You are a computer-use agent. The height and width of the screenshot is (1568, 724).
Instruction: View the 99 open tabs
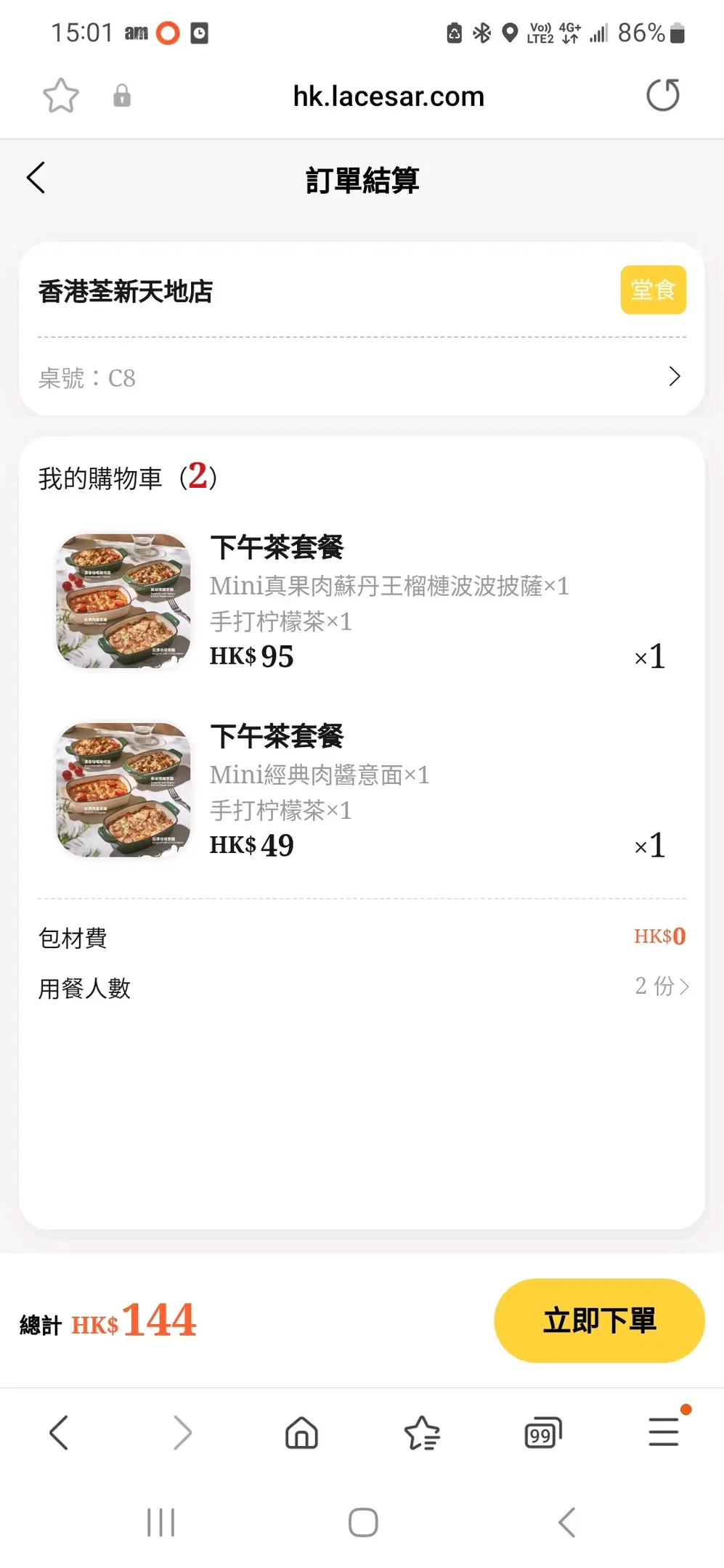click(542, 1433)
